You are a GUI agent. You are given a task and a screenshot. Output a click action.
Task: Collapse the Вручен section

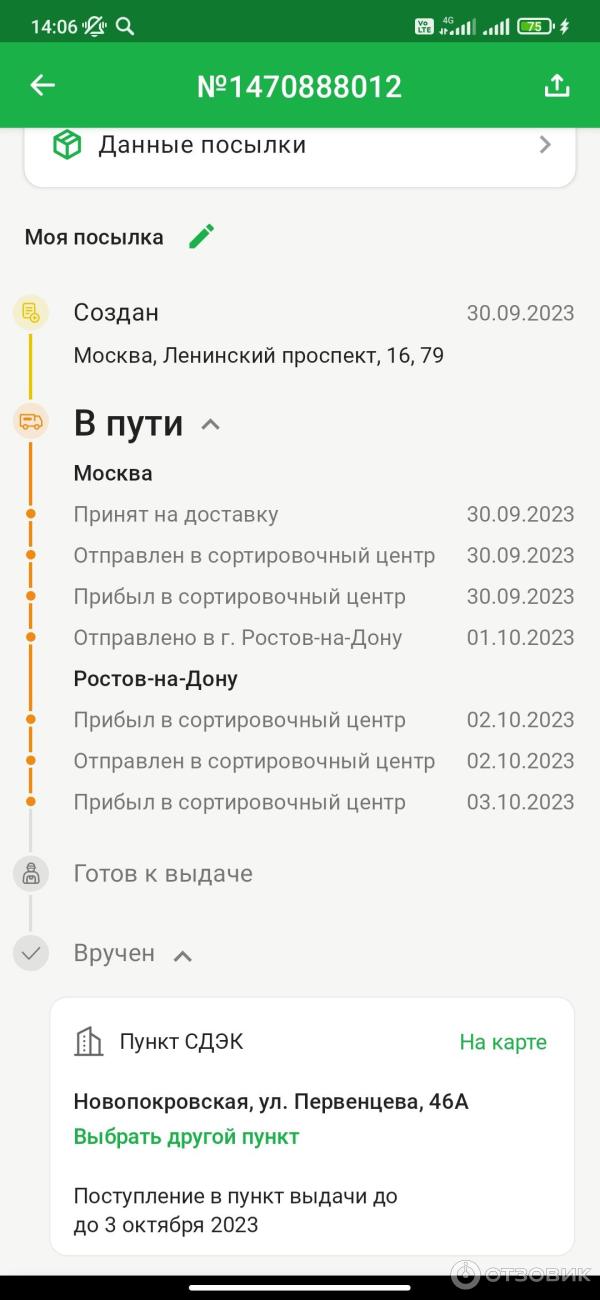point(182,955)
